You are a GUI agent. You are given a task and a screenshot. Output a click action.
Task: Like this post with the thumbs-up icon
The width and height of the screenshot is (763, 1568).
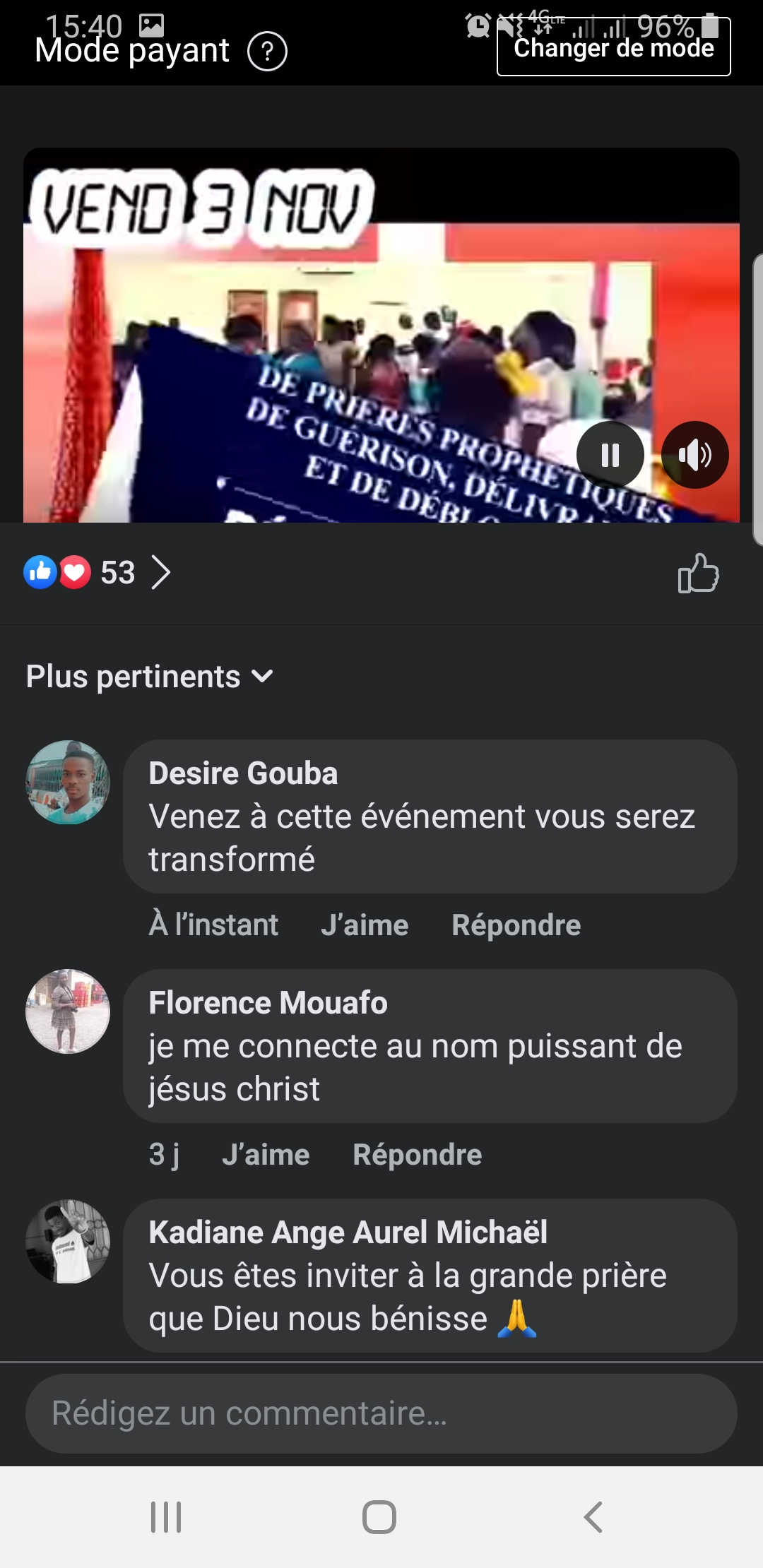(x=698, y=573)
